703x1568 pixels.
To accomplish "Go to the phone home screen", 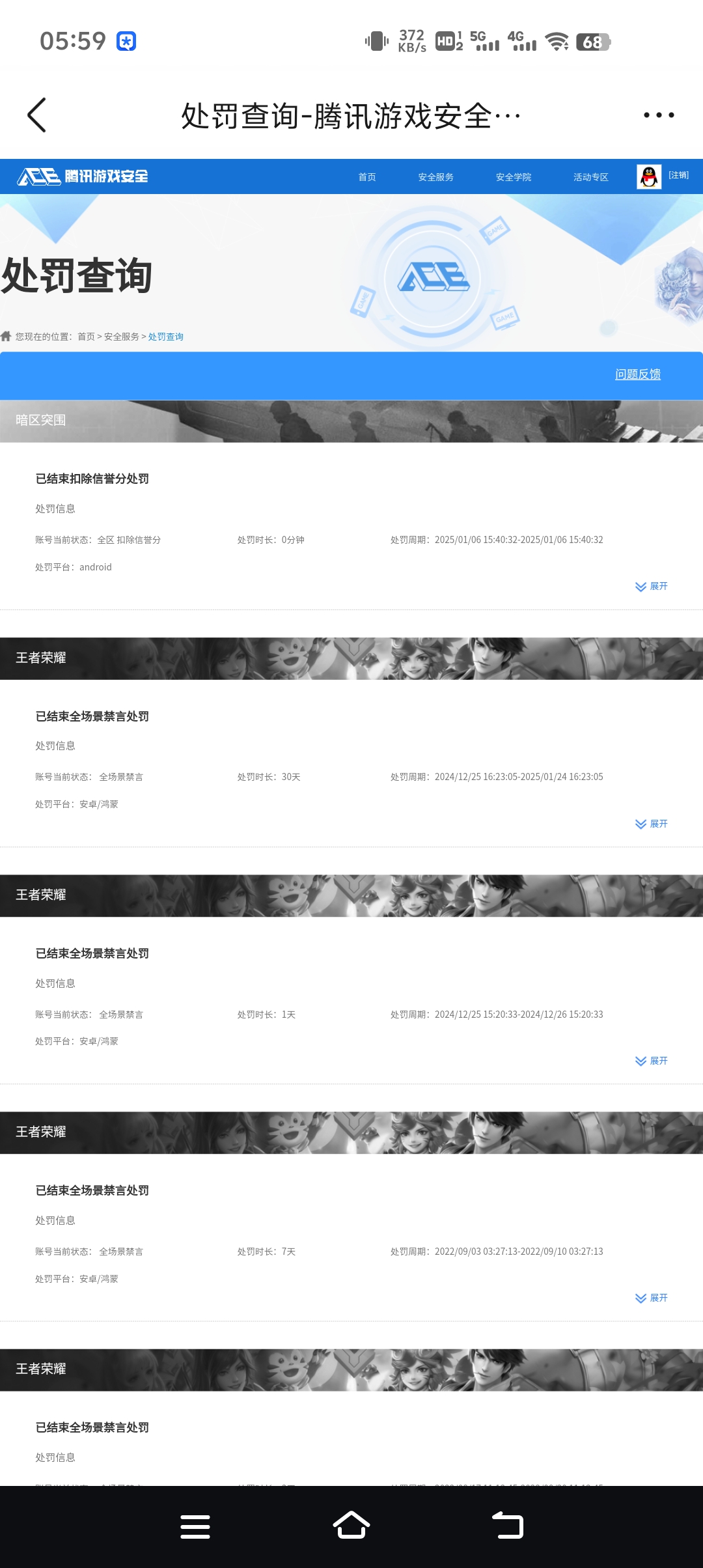I will pyautogui.click(x=351, y=1526).
